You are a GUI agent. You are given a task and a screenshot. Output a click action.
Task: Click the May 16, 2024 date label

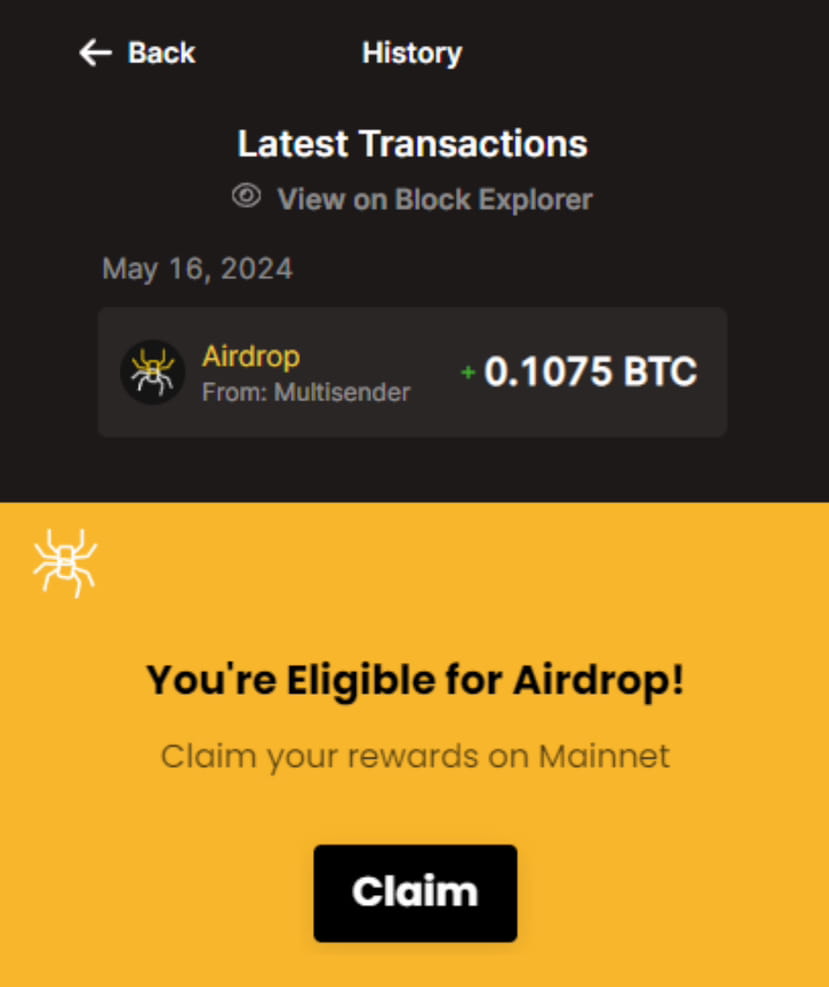[196, 268]
